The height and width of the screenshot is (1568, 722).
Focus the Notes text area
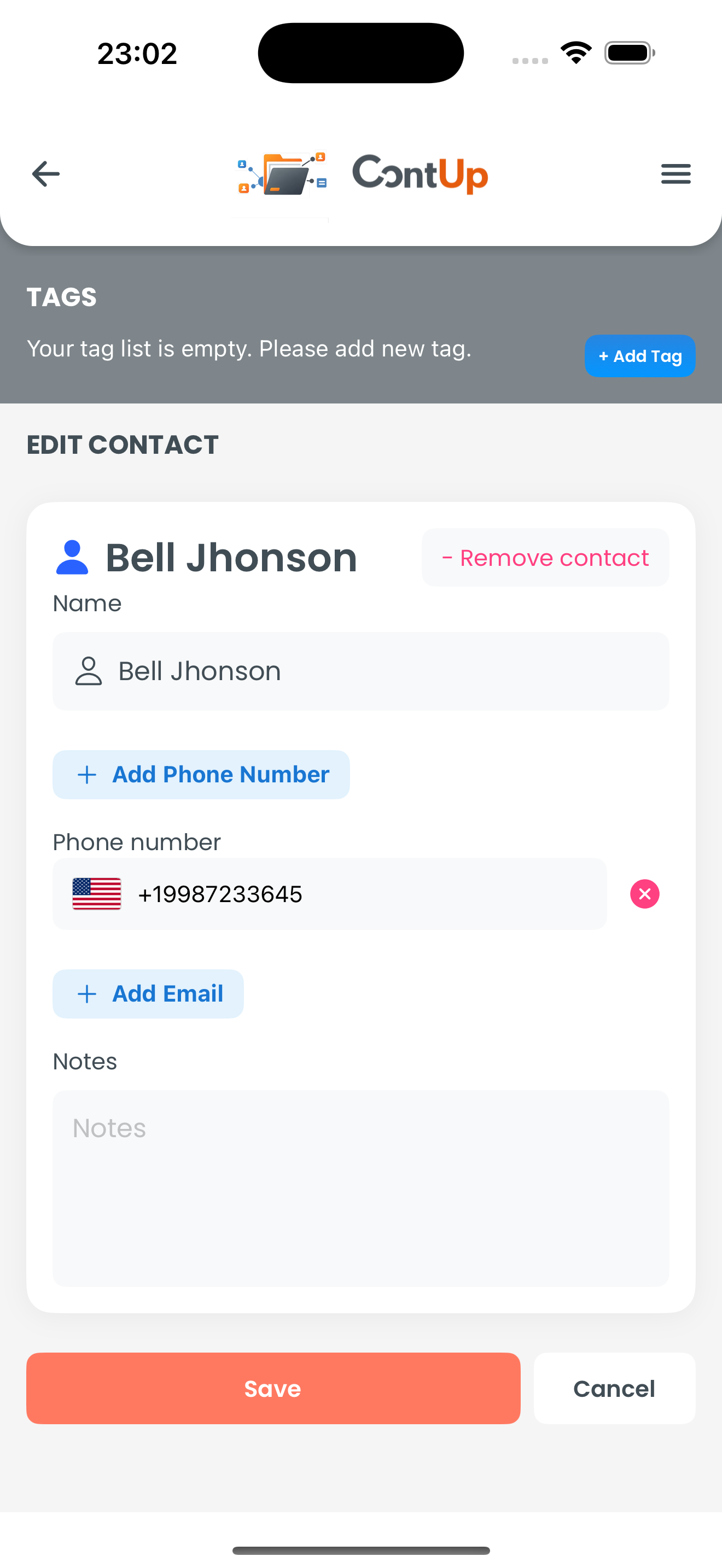[x=360, y=1188]
